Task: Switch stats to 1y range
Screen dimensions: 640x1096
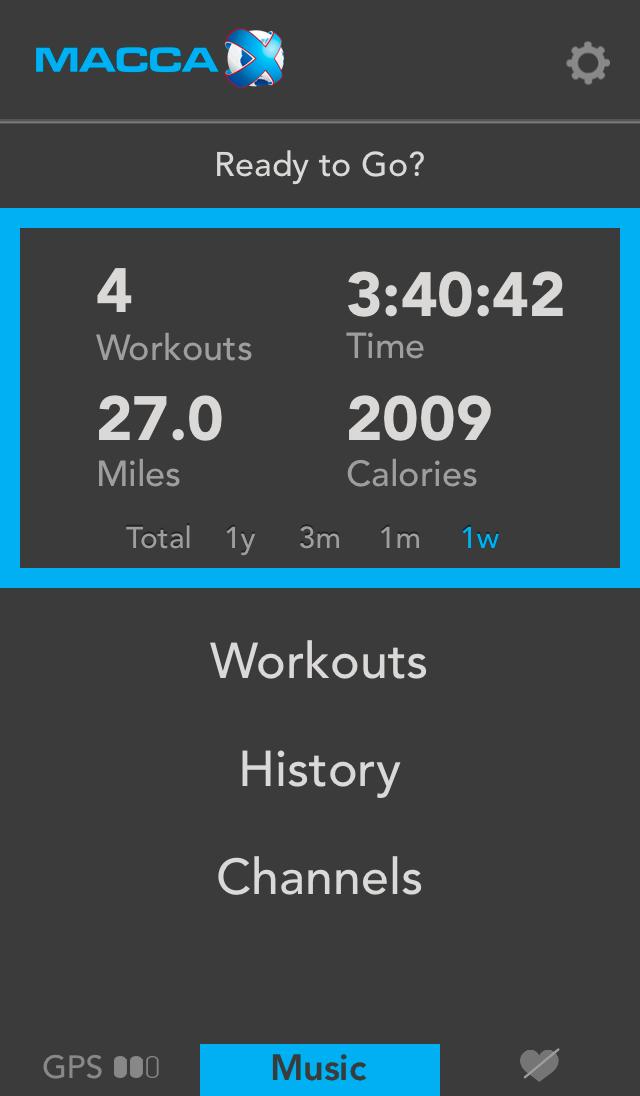Action: click(x=240, y=539)
